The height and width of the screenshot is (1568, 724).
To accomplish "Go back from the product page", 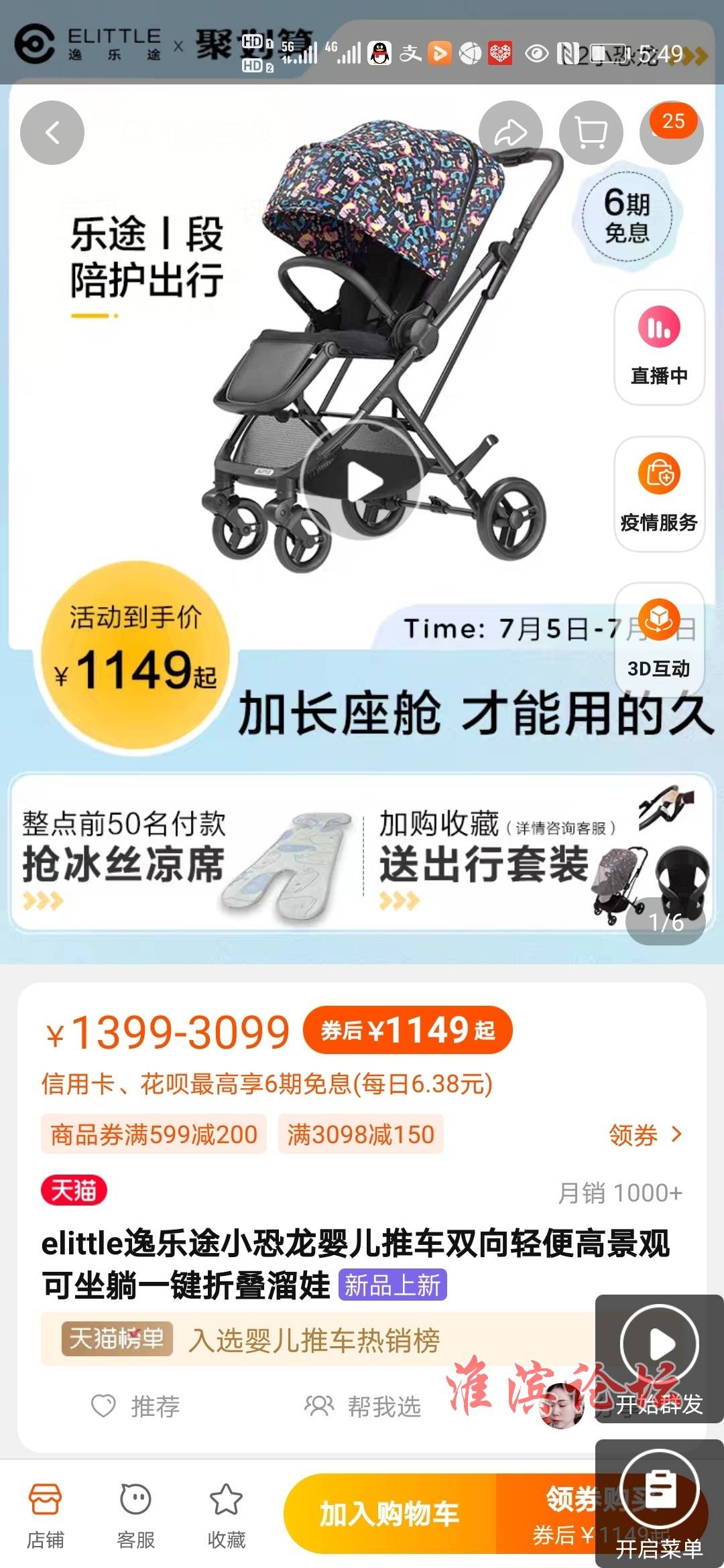I will point(52,133).
